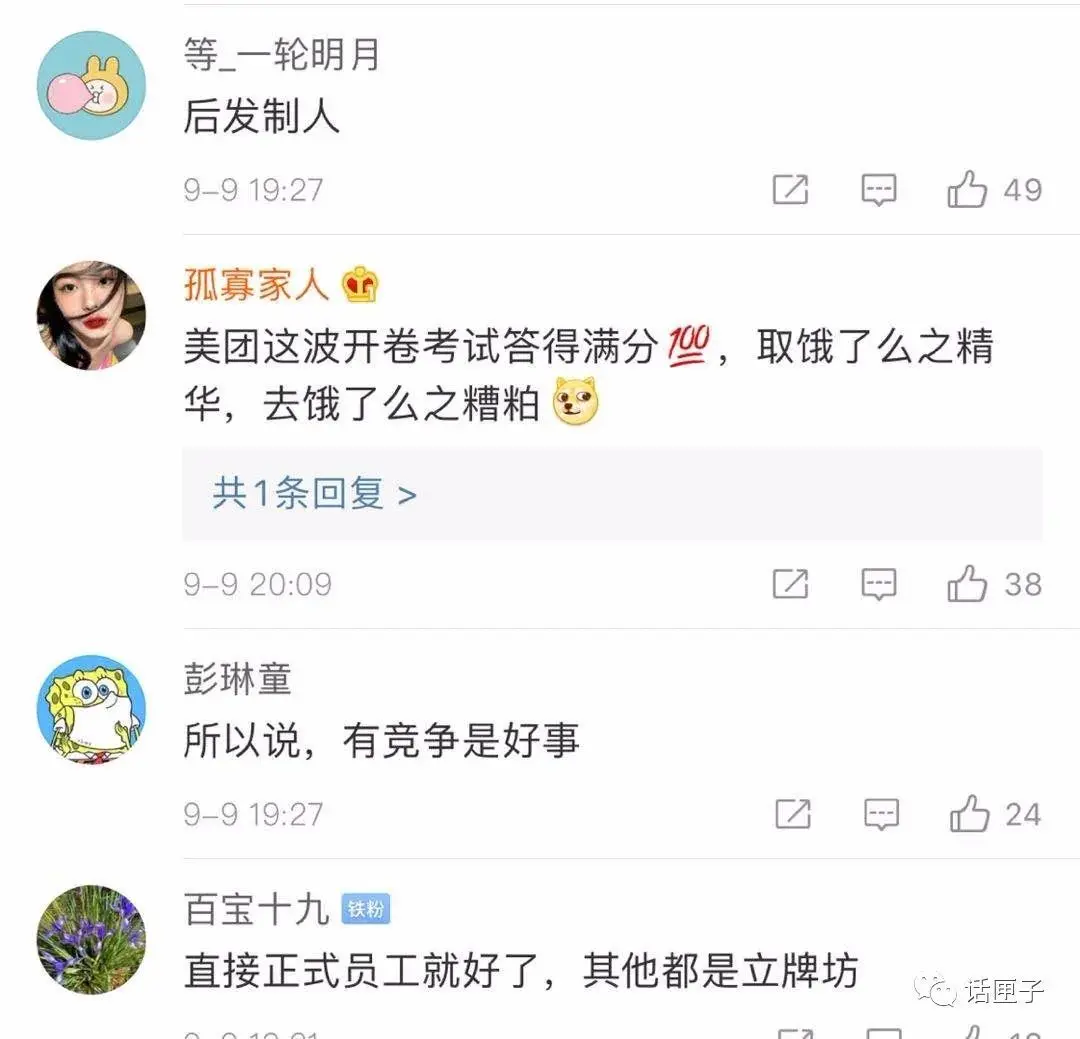Reply to 等_一轮明月's comment
The width and height of the screenshot is (1080, 1039).
(879, 189)
